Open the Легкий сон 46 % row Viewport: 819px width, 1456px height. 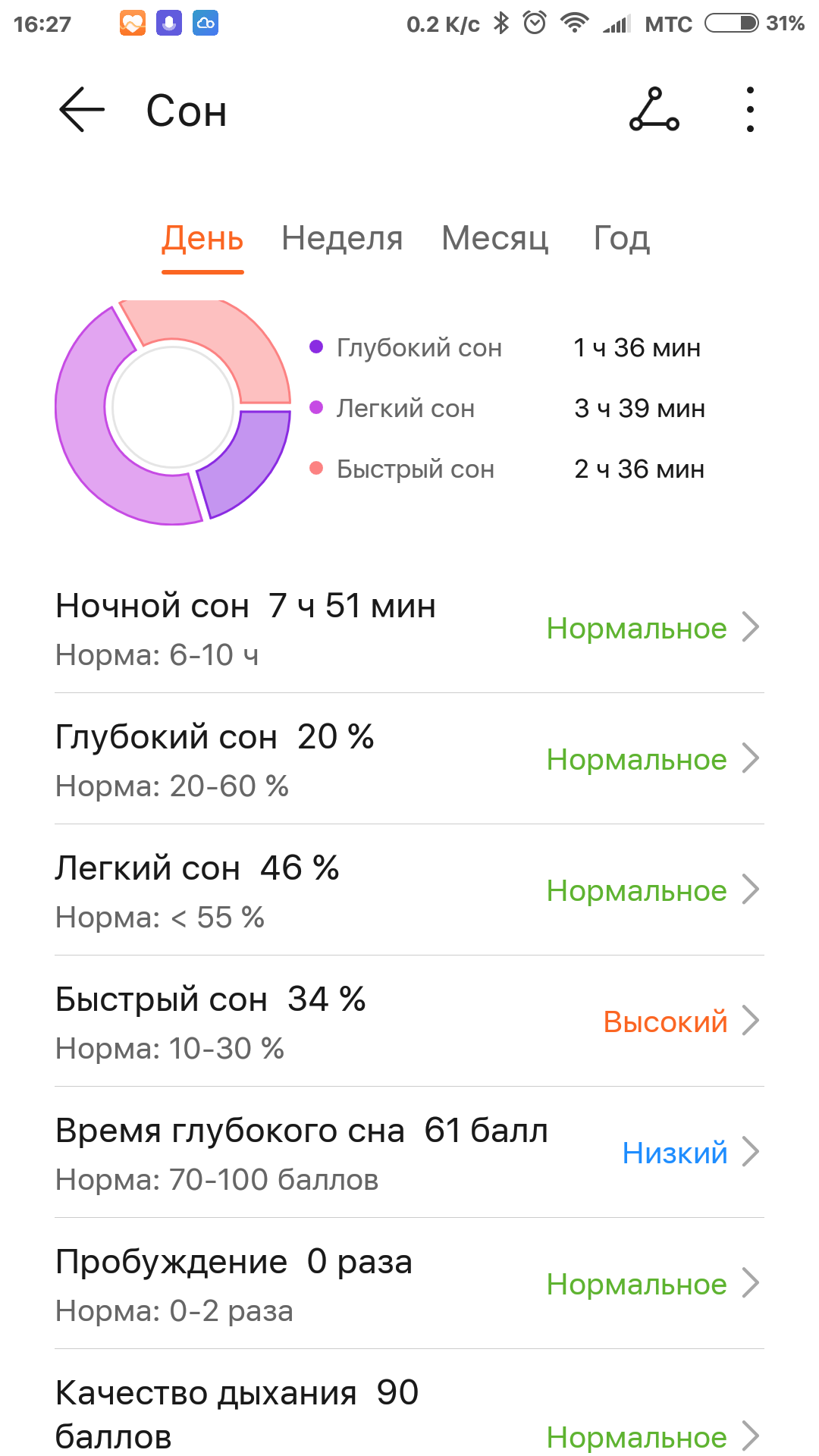click(409, 890)
